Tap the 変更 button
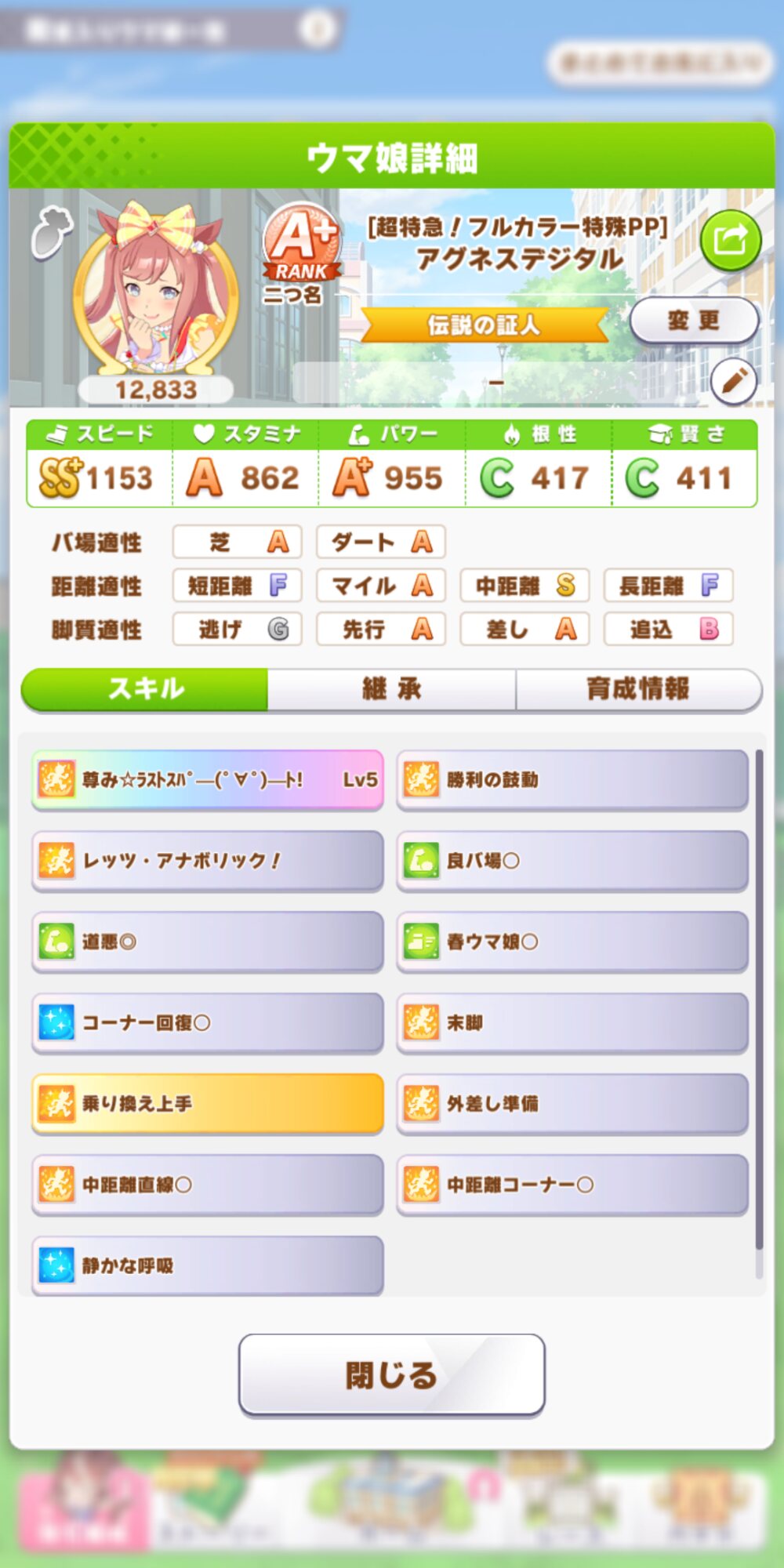The height and width of the screenshot is (1568, 784). 694,320
